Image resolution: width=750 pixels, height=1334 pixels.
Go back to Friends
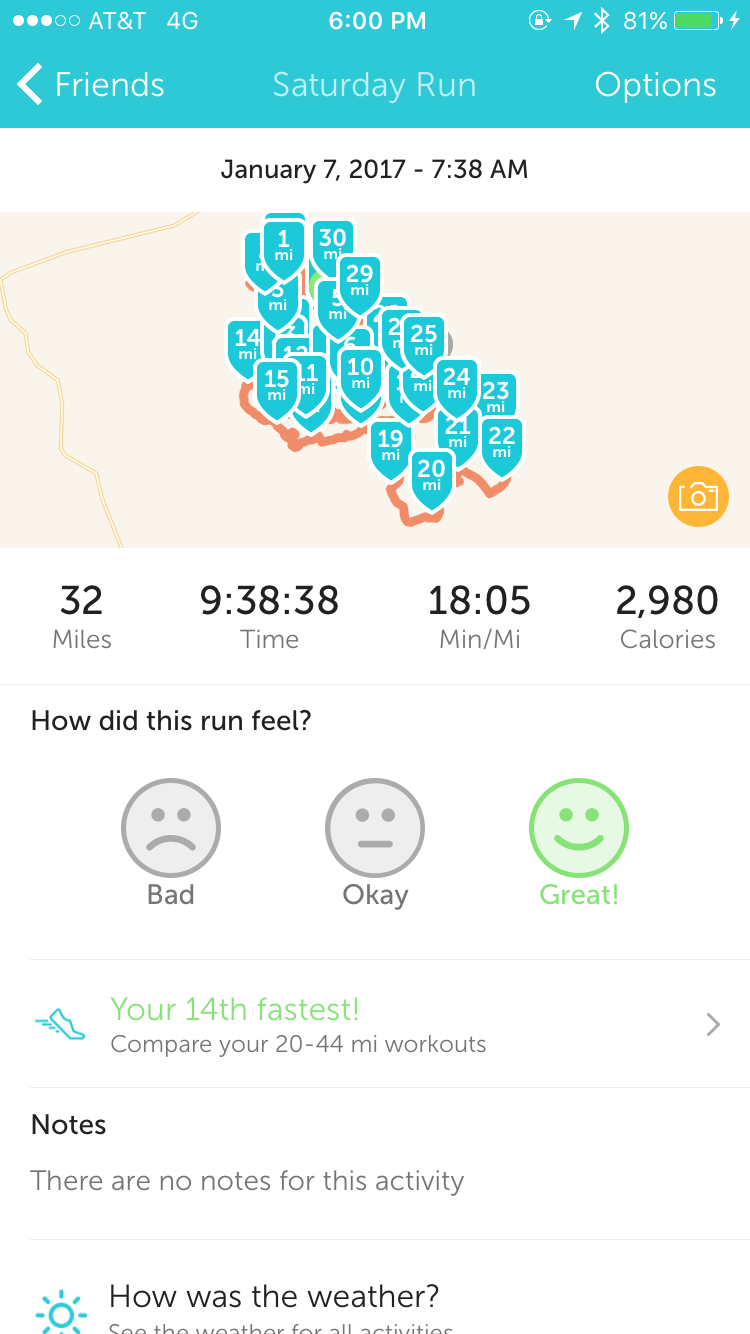click(x=90, y=85)
